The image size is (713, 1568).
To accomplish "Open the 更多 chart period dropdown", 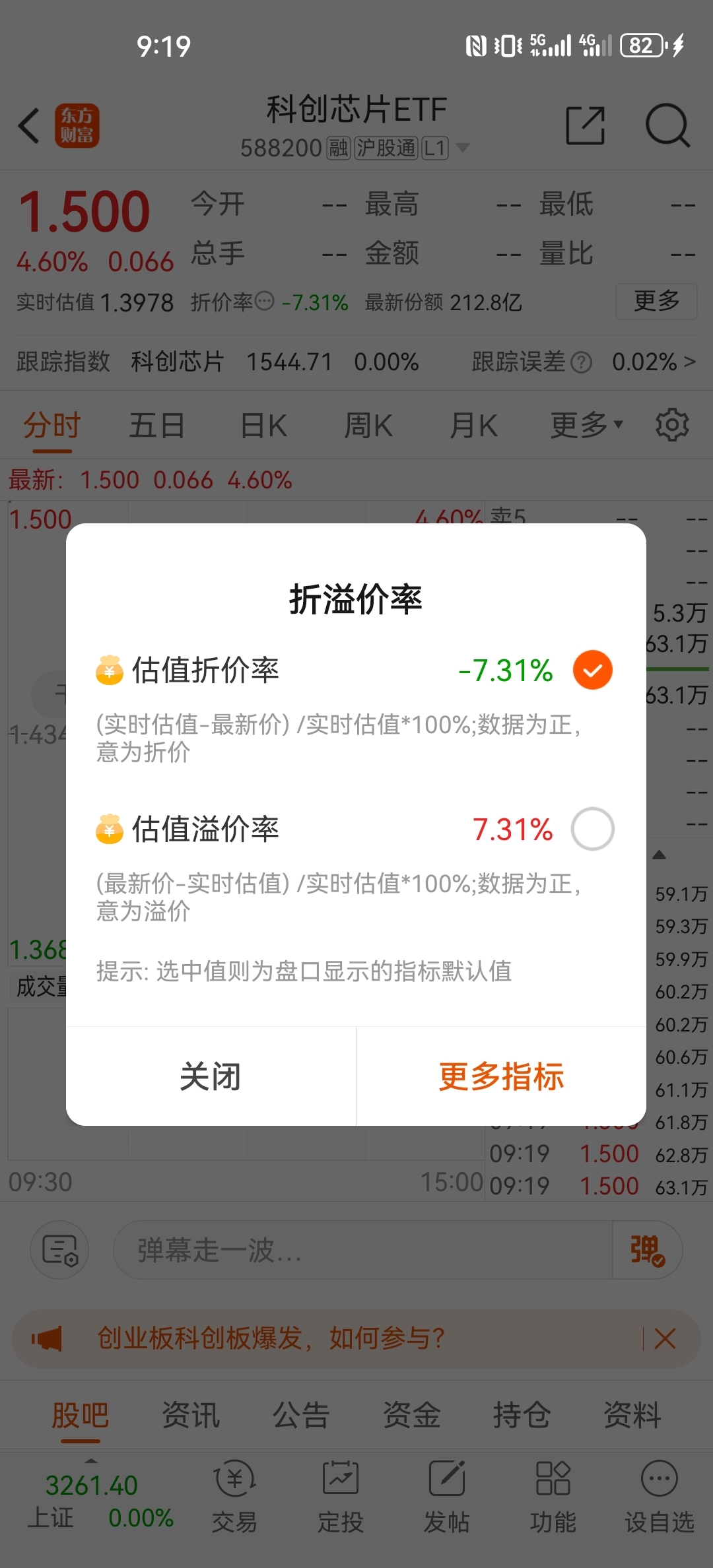I will click(x=584, y=424).
